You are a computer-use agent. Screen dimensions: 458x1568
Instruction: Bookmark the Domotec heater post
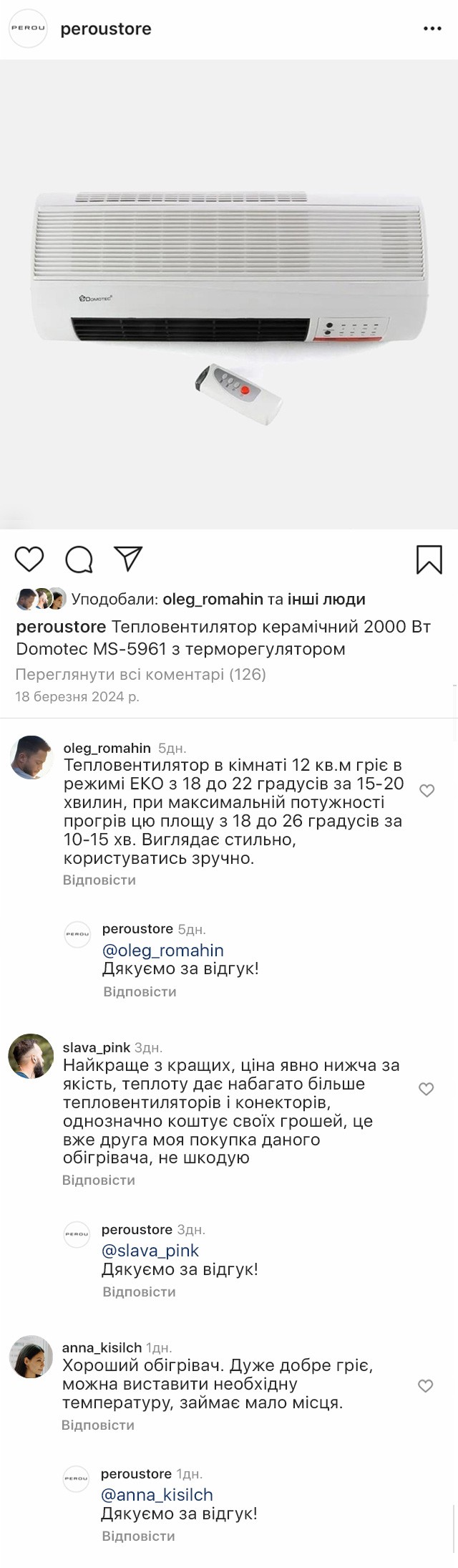[x=429, y=559]
